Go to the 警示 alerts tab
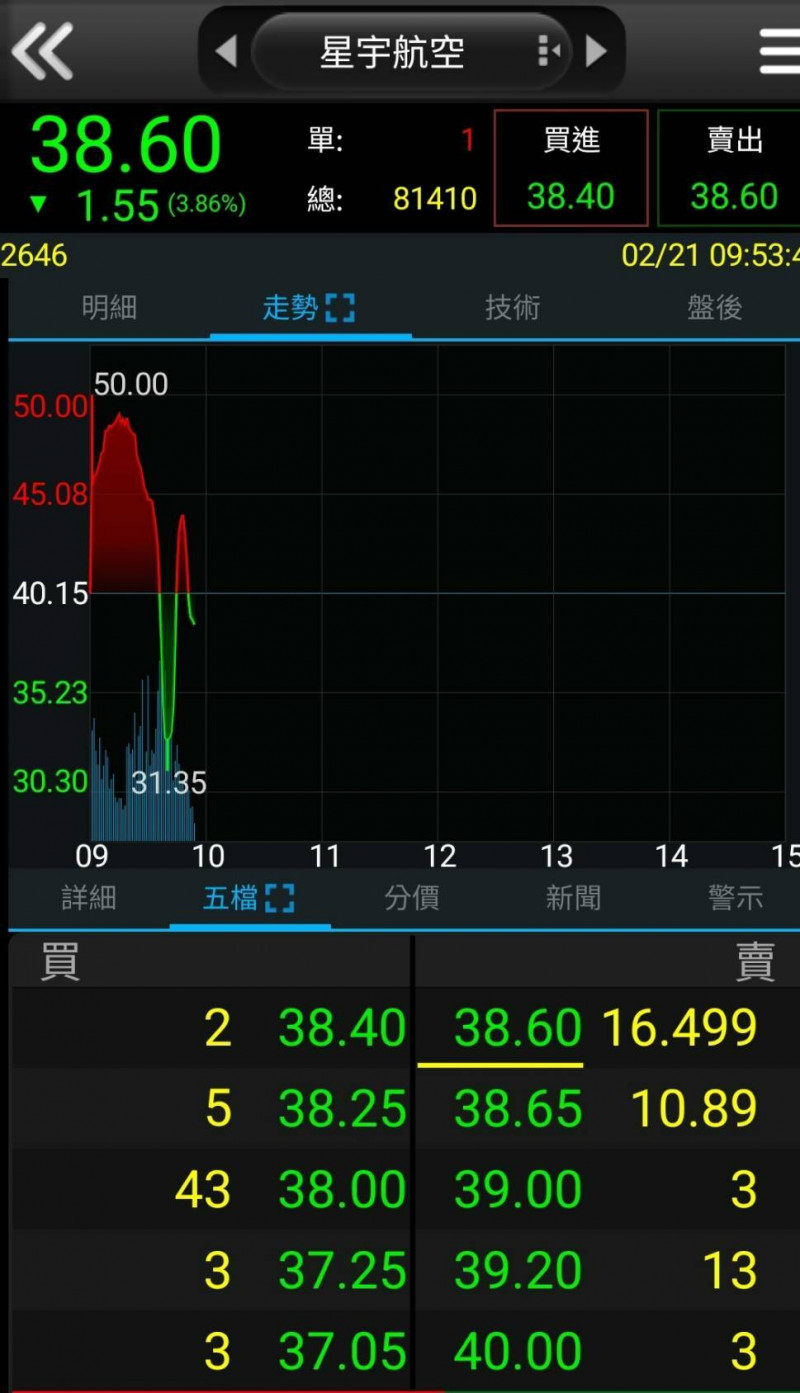Screen dimensions: 800x1393 coord(735,898)
